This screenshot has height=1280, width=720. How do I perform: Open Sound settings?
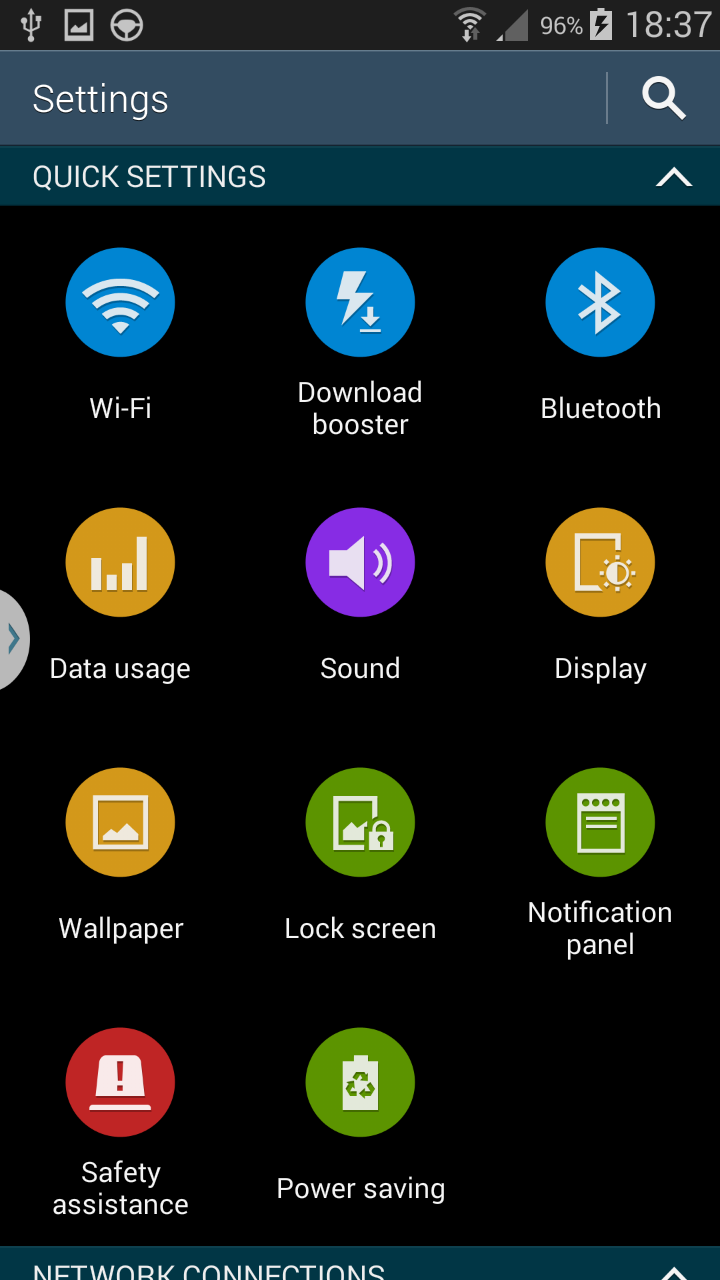[360, 563]
